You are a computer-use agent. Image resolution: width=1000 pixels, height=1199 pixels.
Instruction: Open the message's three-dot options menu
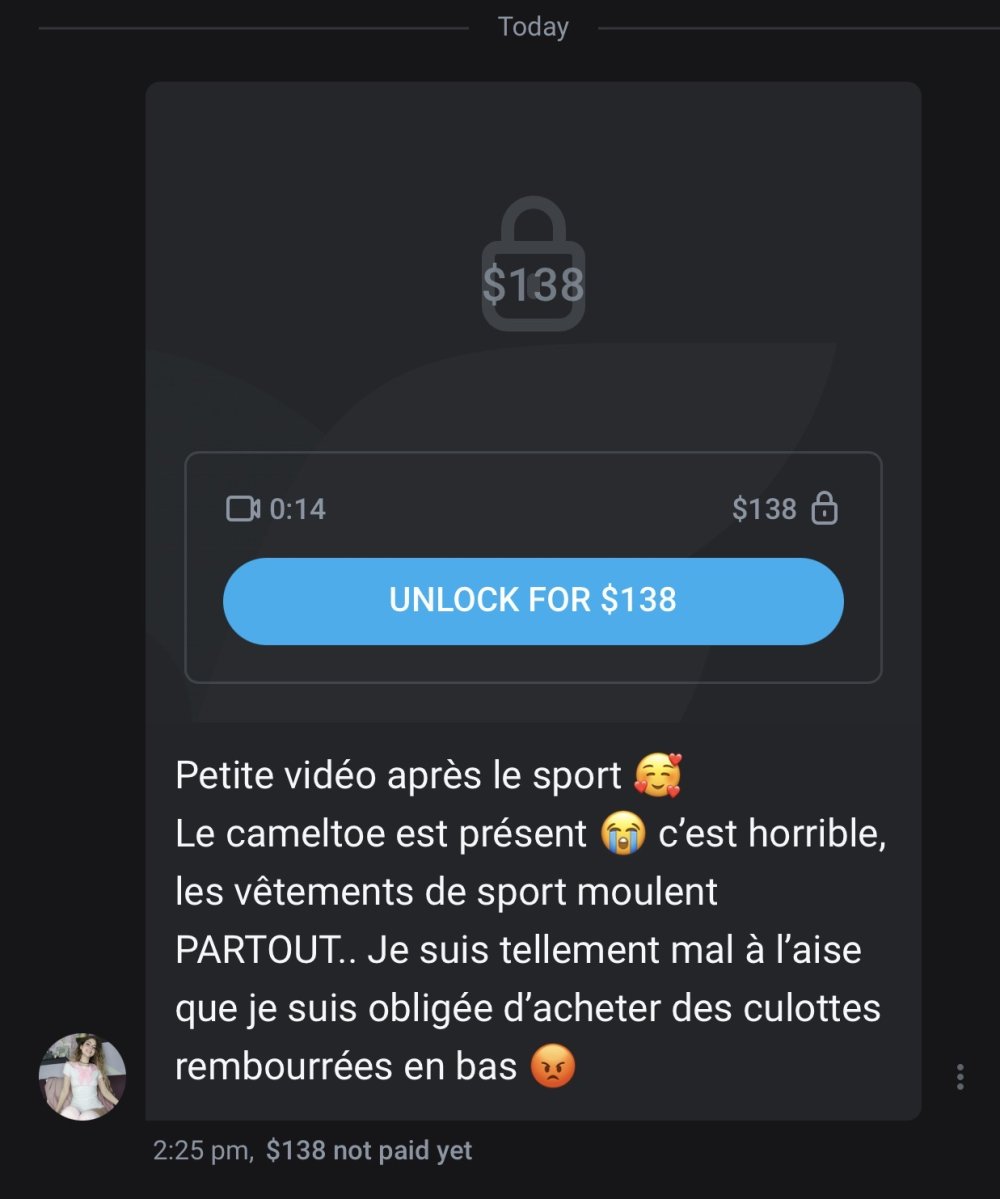[x=960, y=1076]
